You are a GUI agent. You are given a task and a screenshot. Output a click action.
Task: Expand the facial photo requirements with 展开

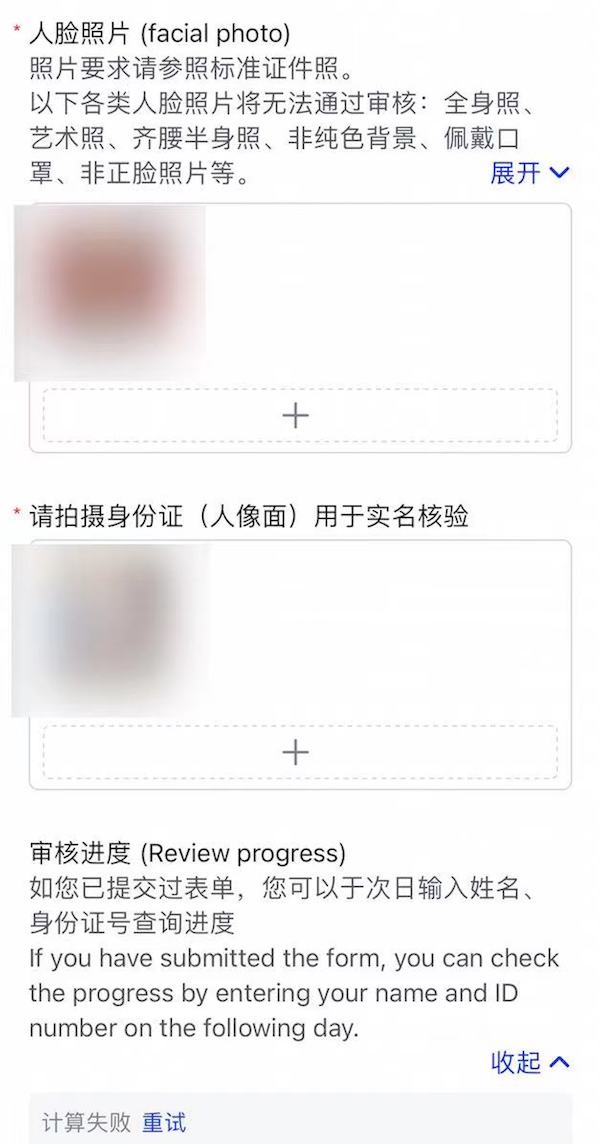tap(529, 173)
